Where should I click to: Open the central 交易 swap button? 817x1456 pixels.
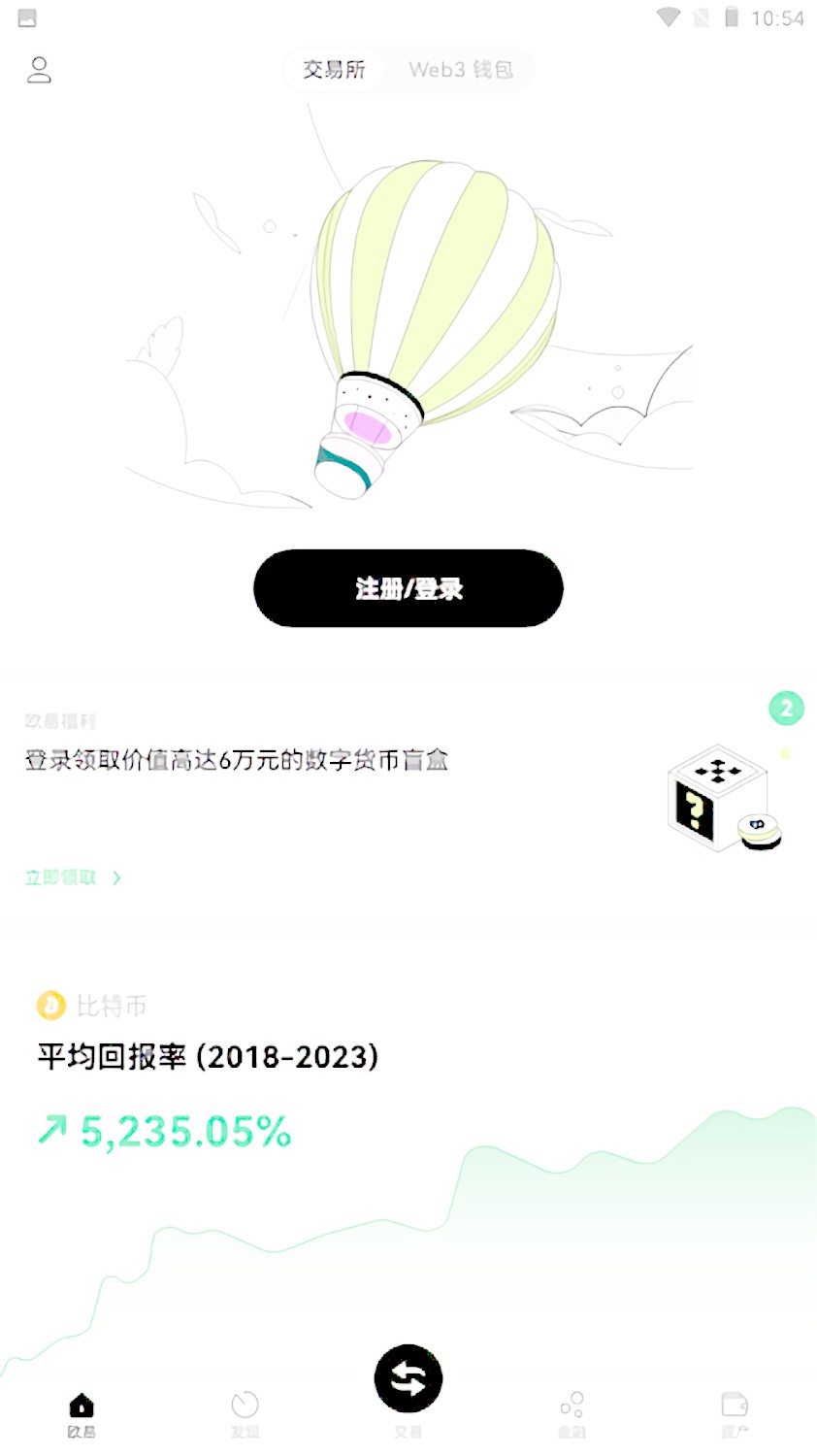point(408,1380)
